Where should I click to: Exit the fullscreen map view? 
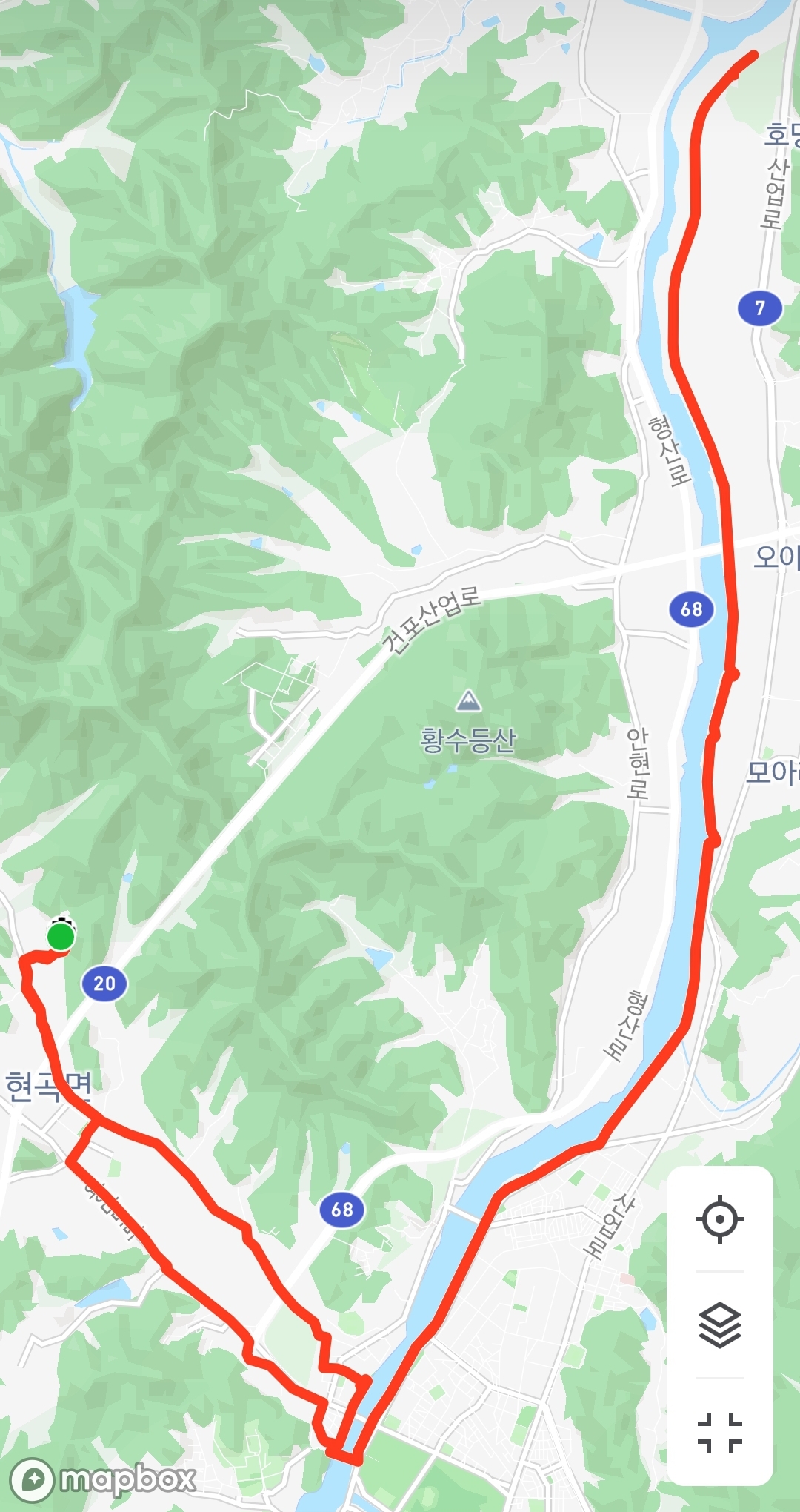point(719,1431)
